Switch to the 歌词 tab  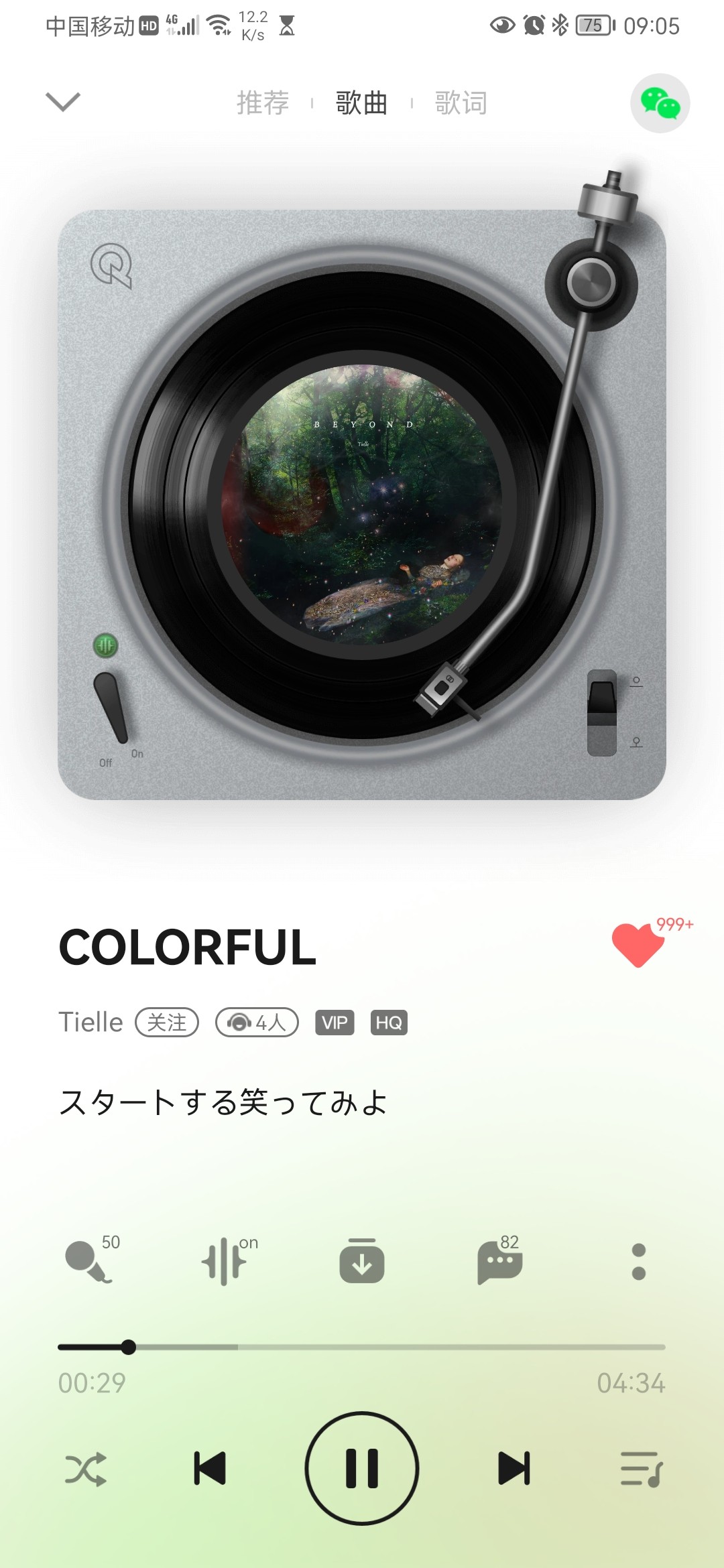(x=461, y=103)
